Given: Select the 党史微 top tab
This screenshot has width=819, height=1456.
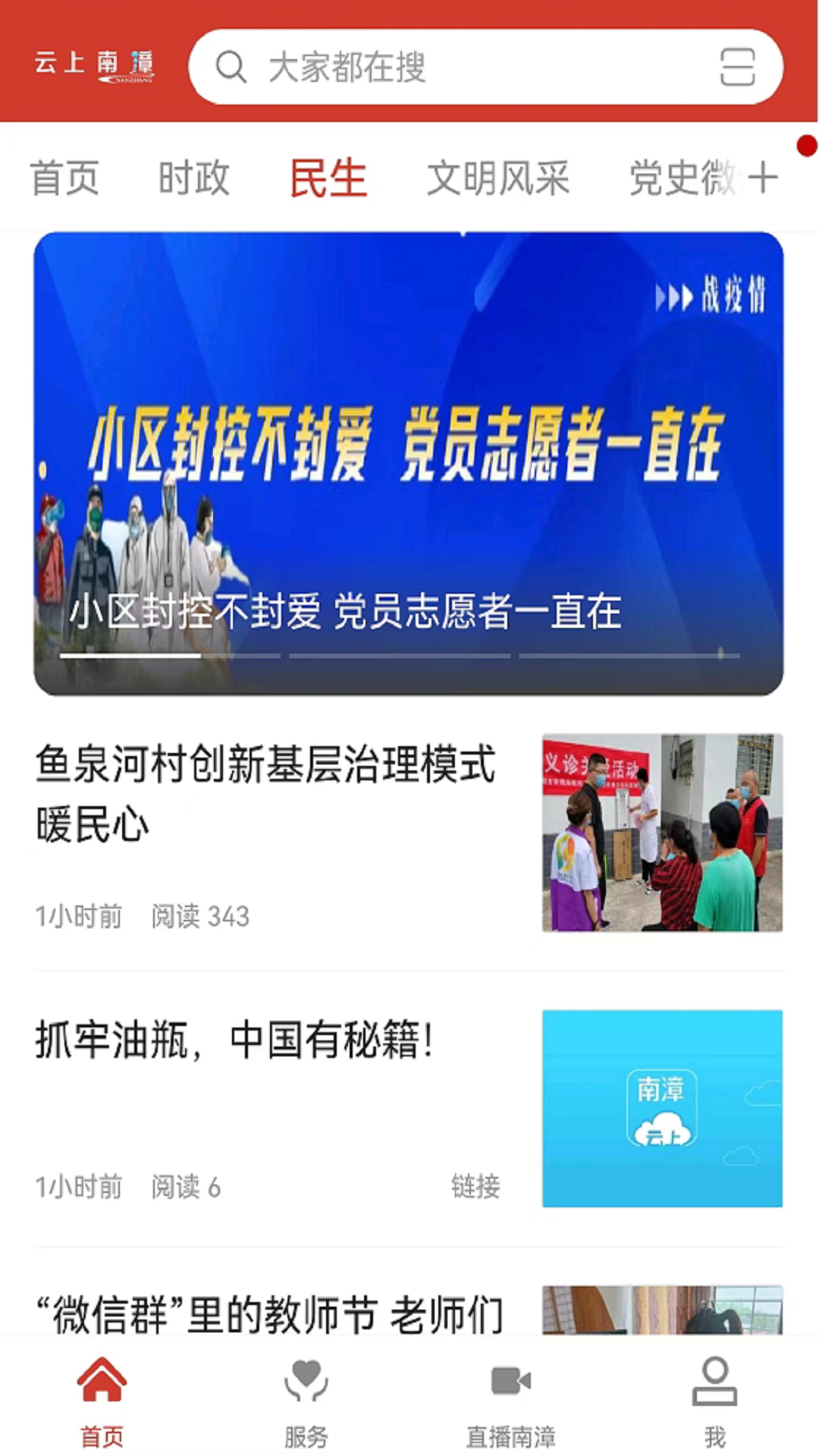Looking at the screenshot, I should (679, 178).
